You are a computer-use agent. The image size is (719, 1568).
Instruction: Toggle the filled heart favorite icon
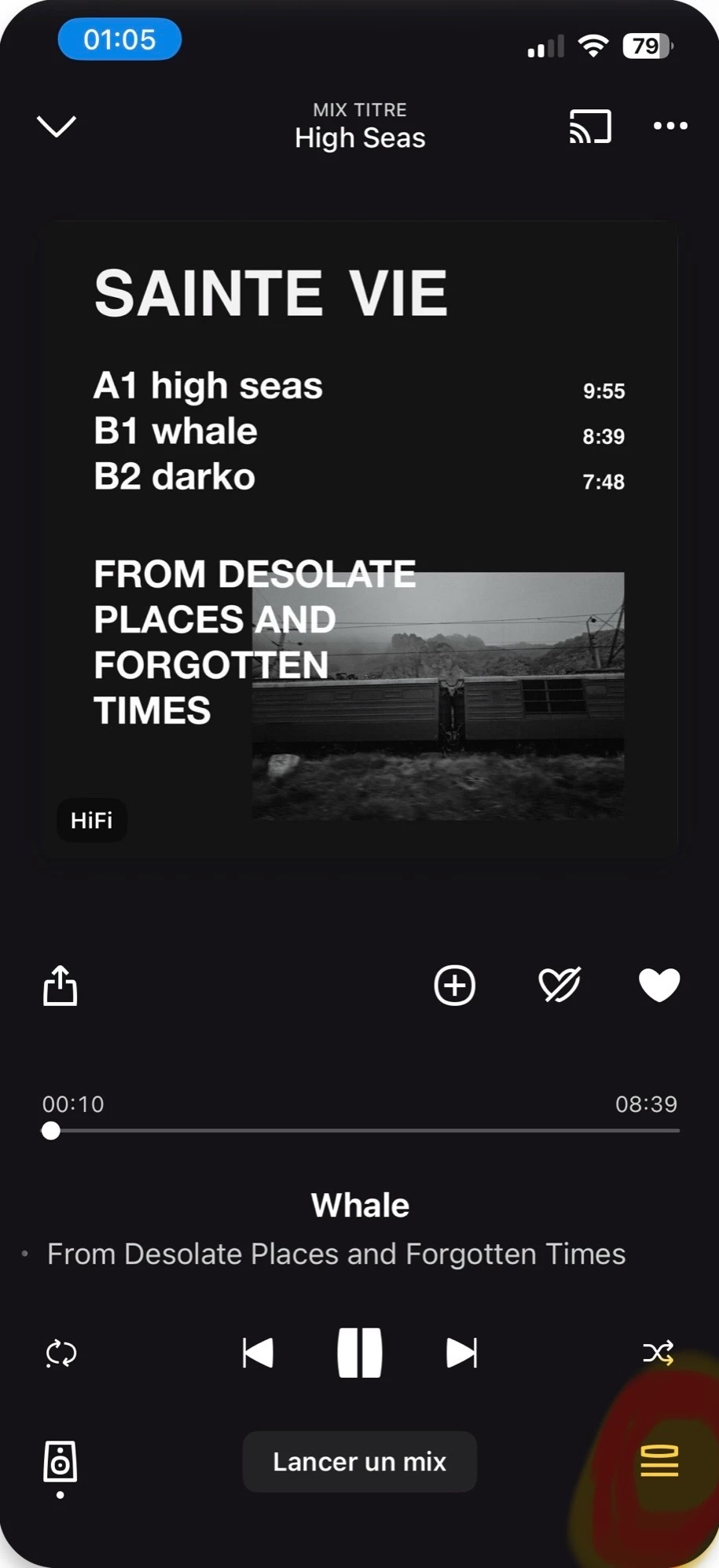tap(658, 985)
